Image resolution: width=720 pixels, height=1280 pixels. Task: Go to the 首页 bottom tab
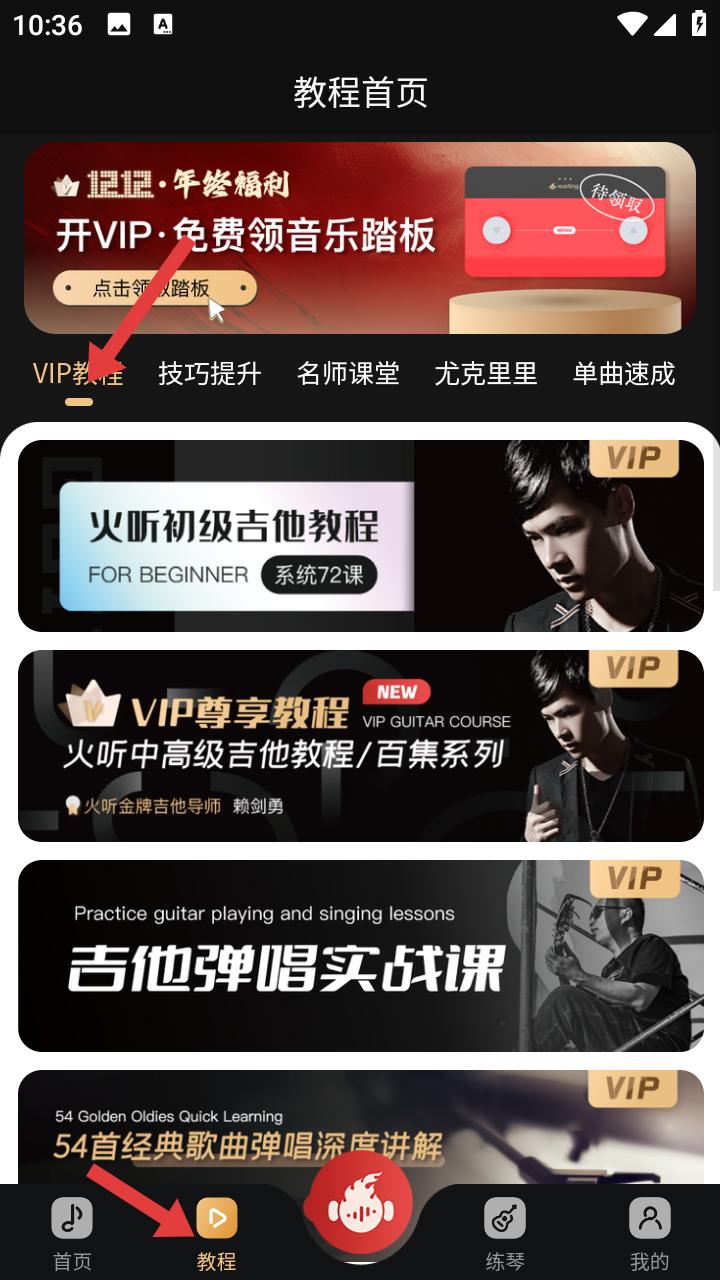72,1234
